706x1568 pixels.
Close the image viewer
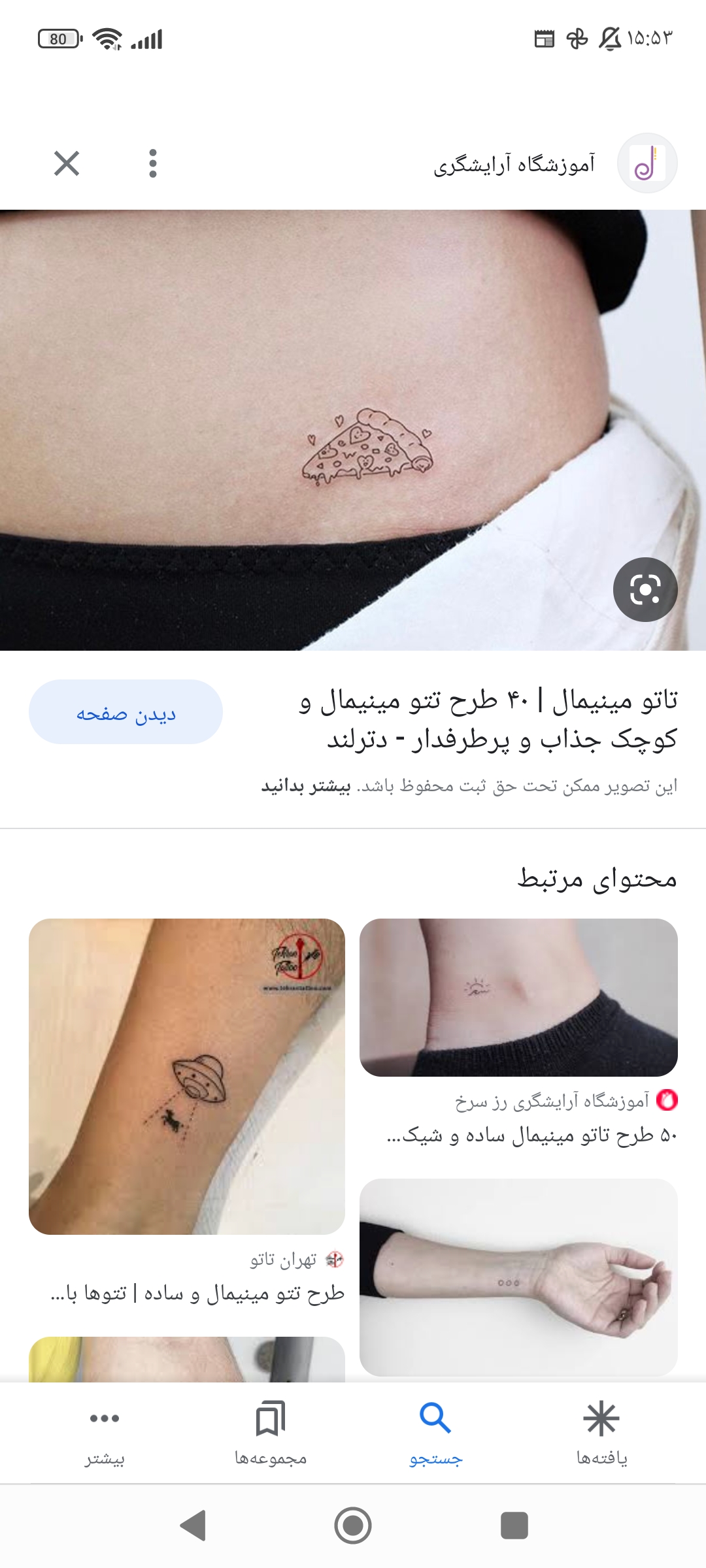coord(67,163)
